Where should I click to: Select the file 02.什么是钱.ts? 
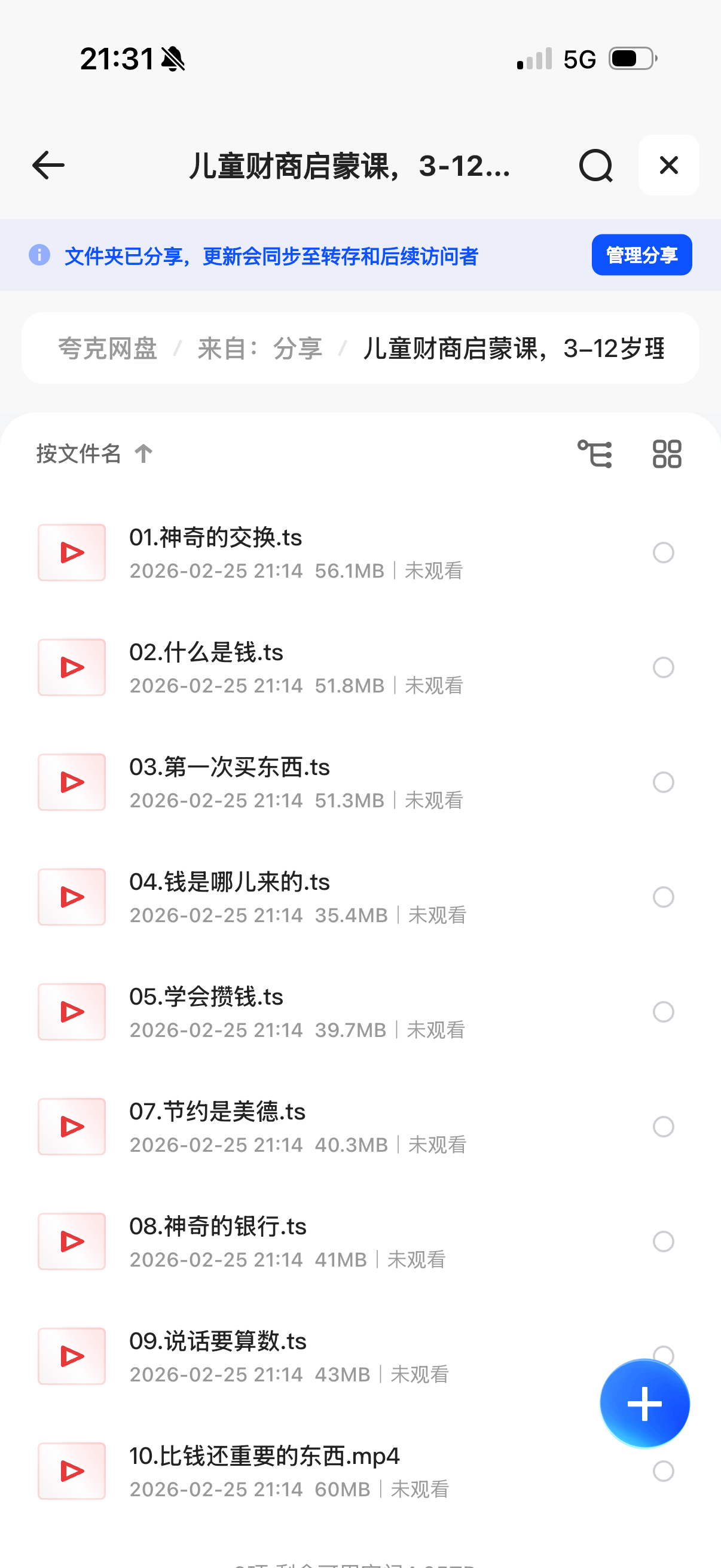pos(663,668)
